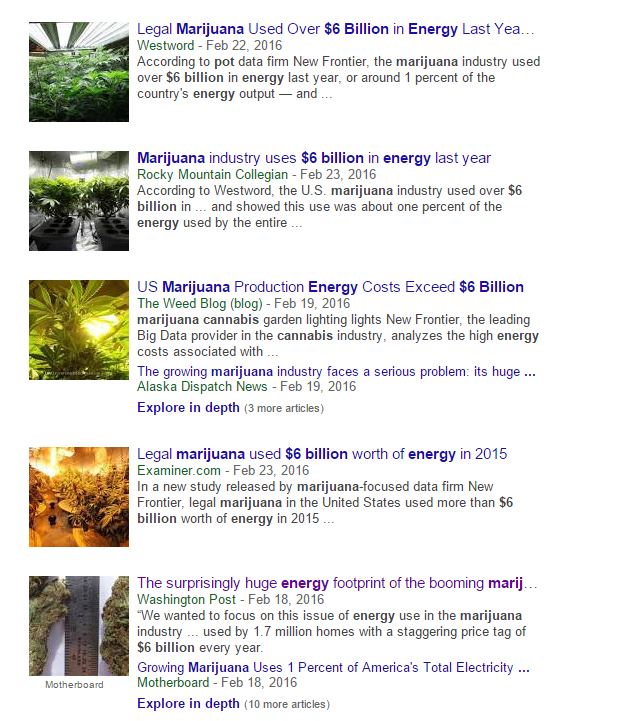
Task: Open Washington Post energy footprint article
Action: click(x=336, y=583)
